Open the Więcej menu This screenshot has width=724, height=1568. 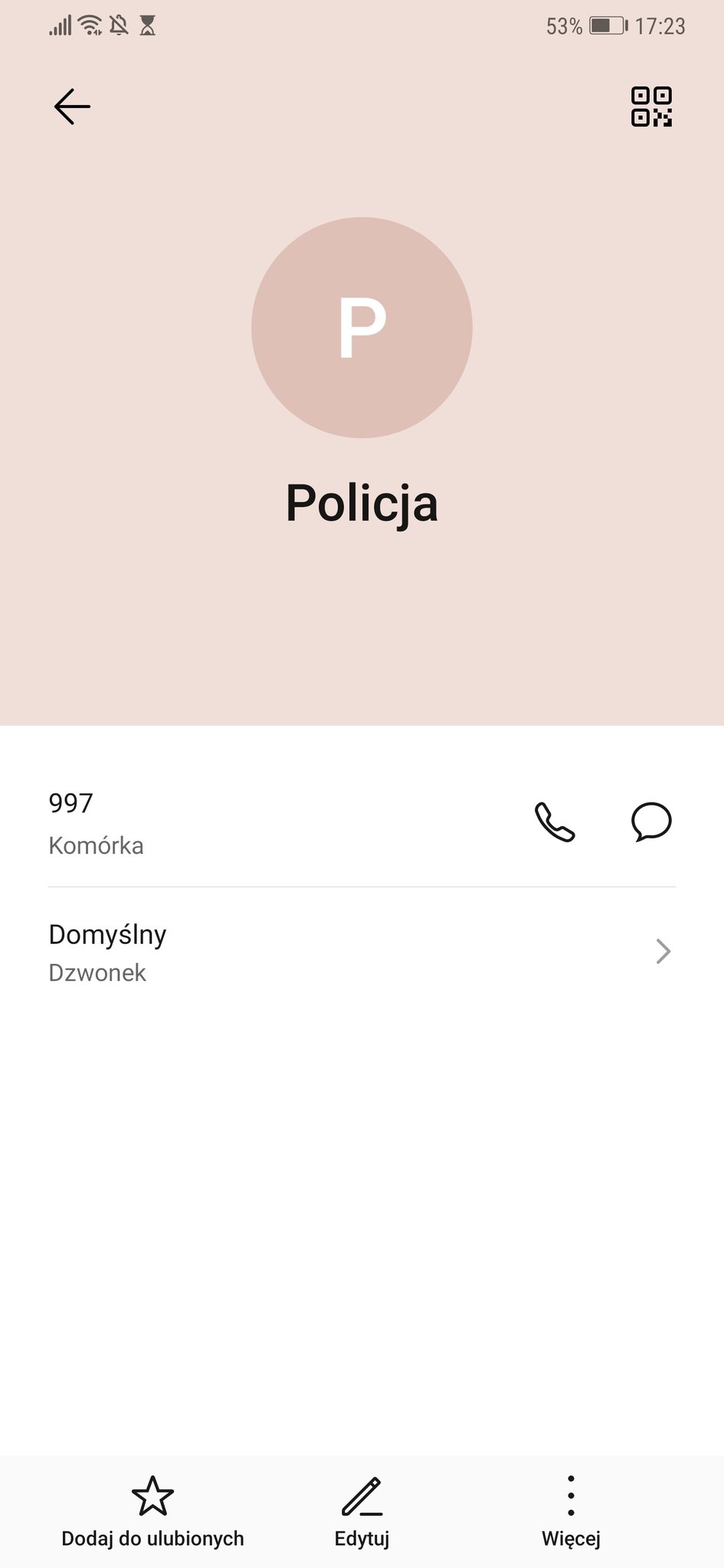point(571,1511)
